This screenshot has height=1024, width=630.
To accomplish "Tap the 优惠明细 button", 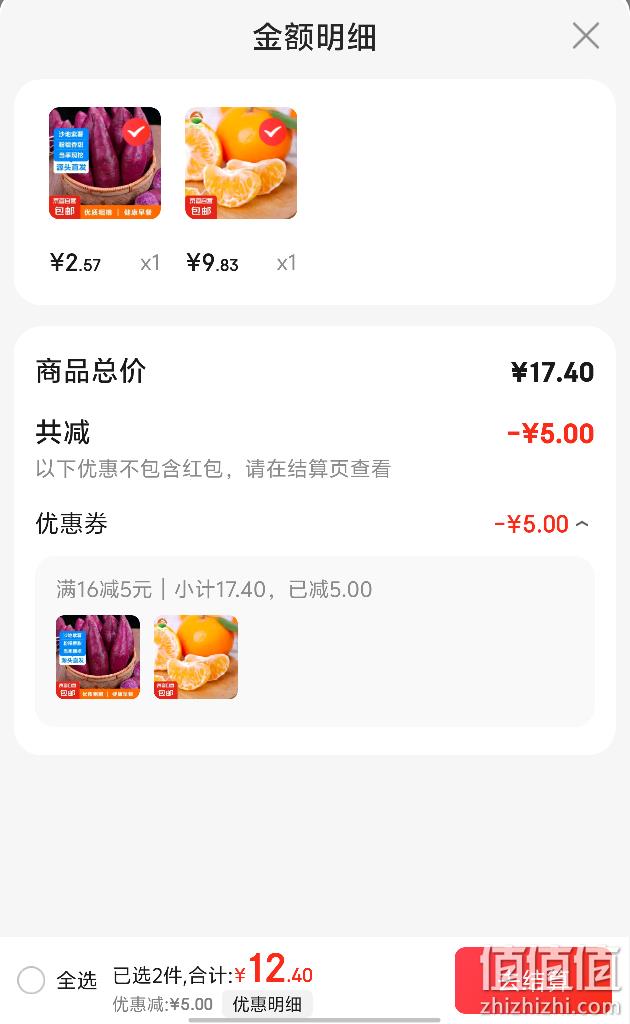I will 267,1004.
